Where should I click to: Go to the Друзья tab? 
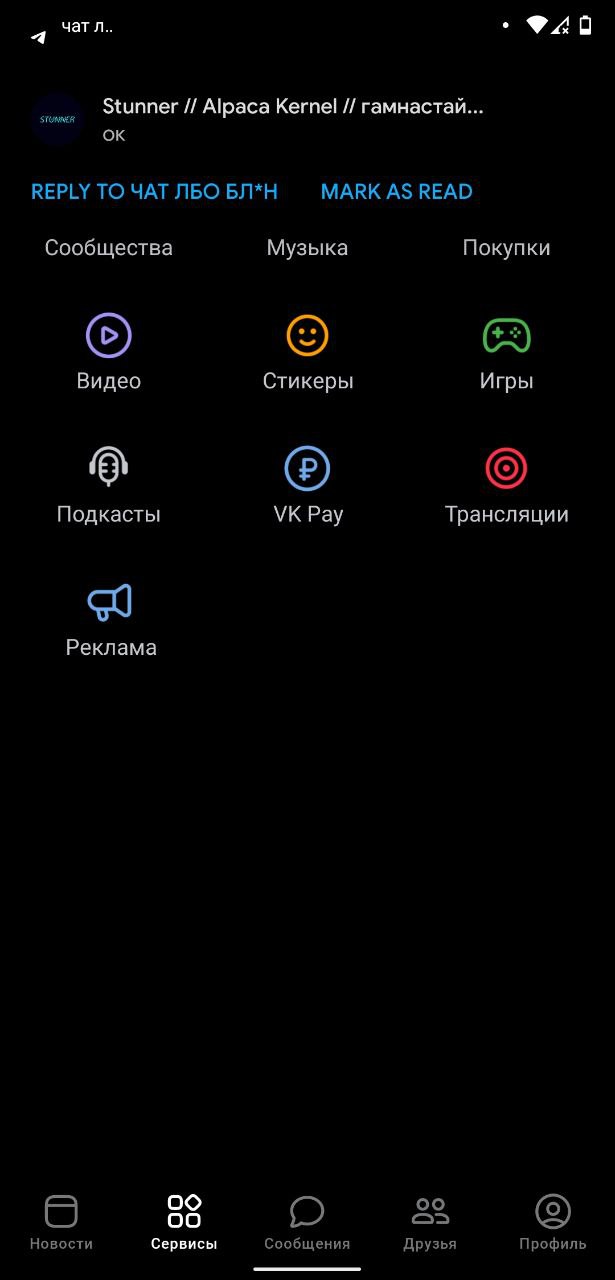430,1222
